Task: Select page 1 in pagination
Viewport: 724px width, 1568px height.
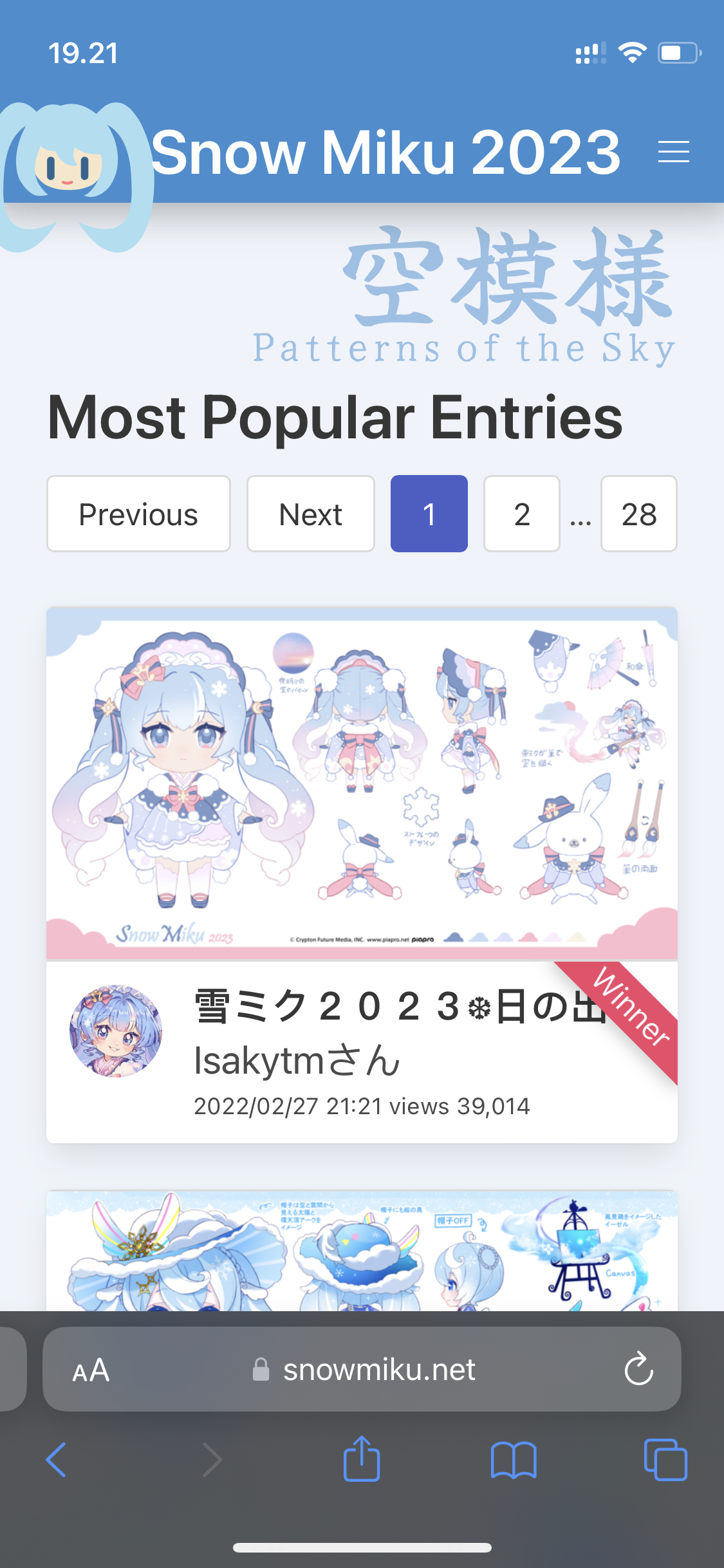Action: point(429,514)
